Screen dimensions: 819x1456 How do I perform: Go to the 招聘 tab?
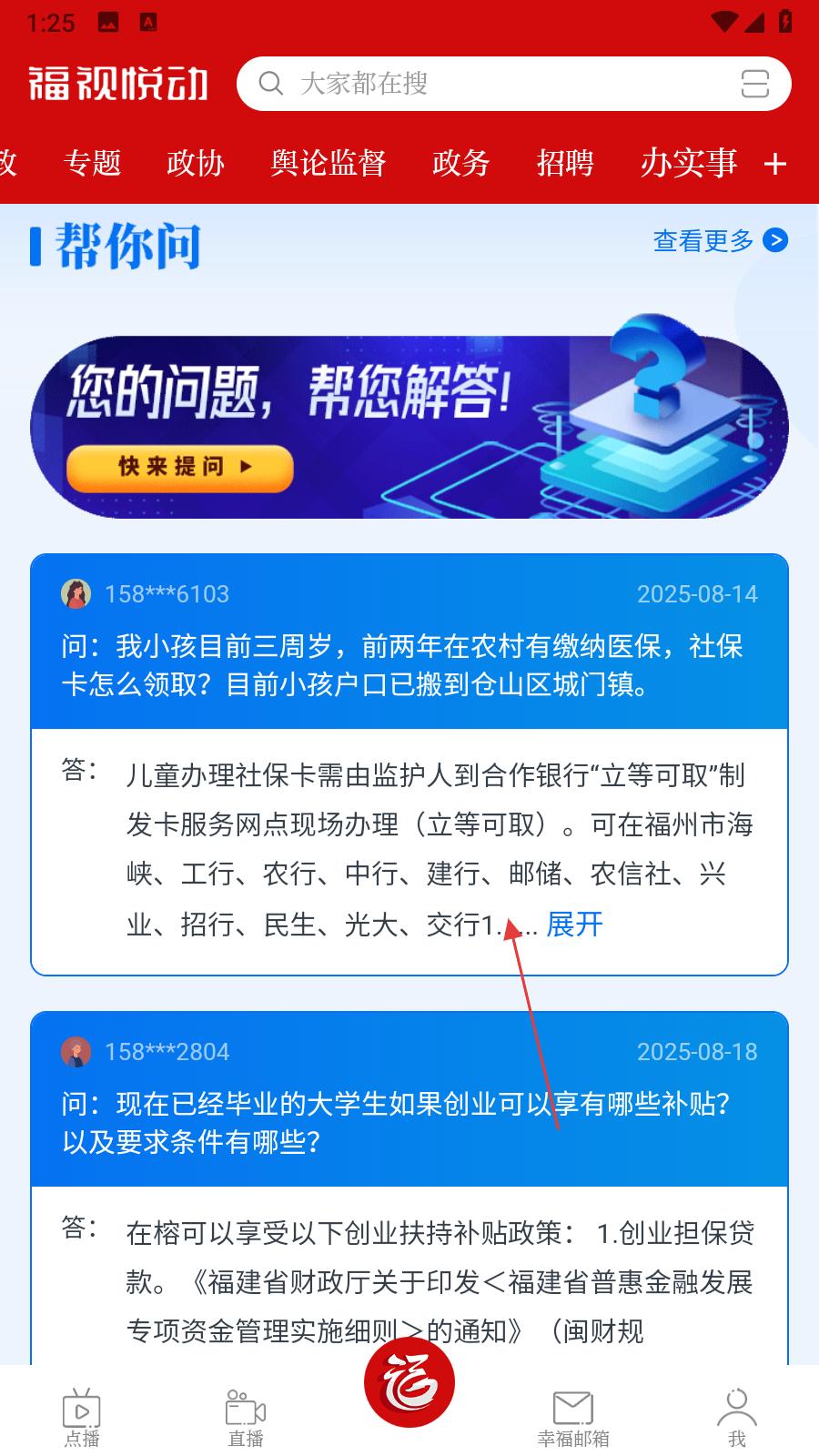click(x=564, y=163)
